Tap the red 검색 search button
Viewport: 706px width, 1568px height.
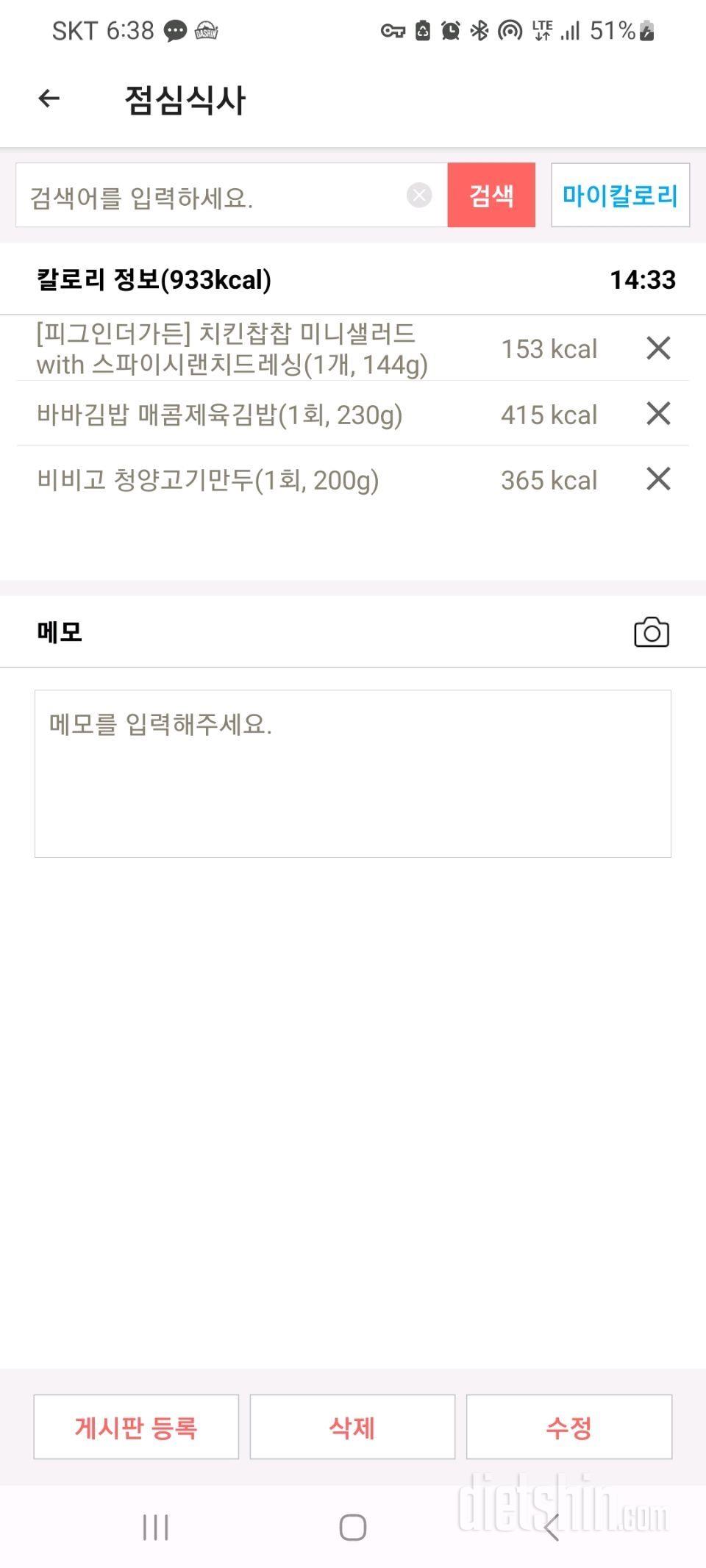click(x=491, y=196)
